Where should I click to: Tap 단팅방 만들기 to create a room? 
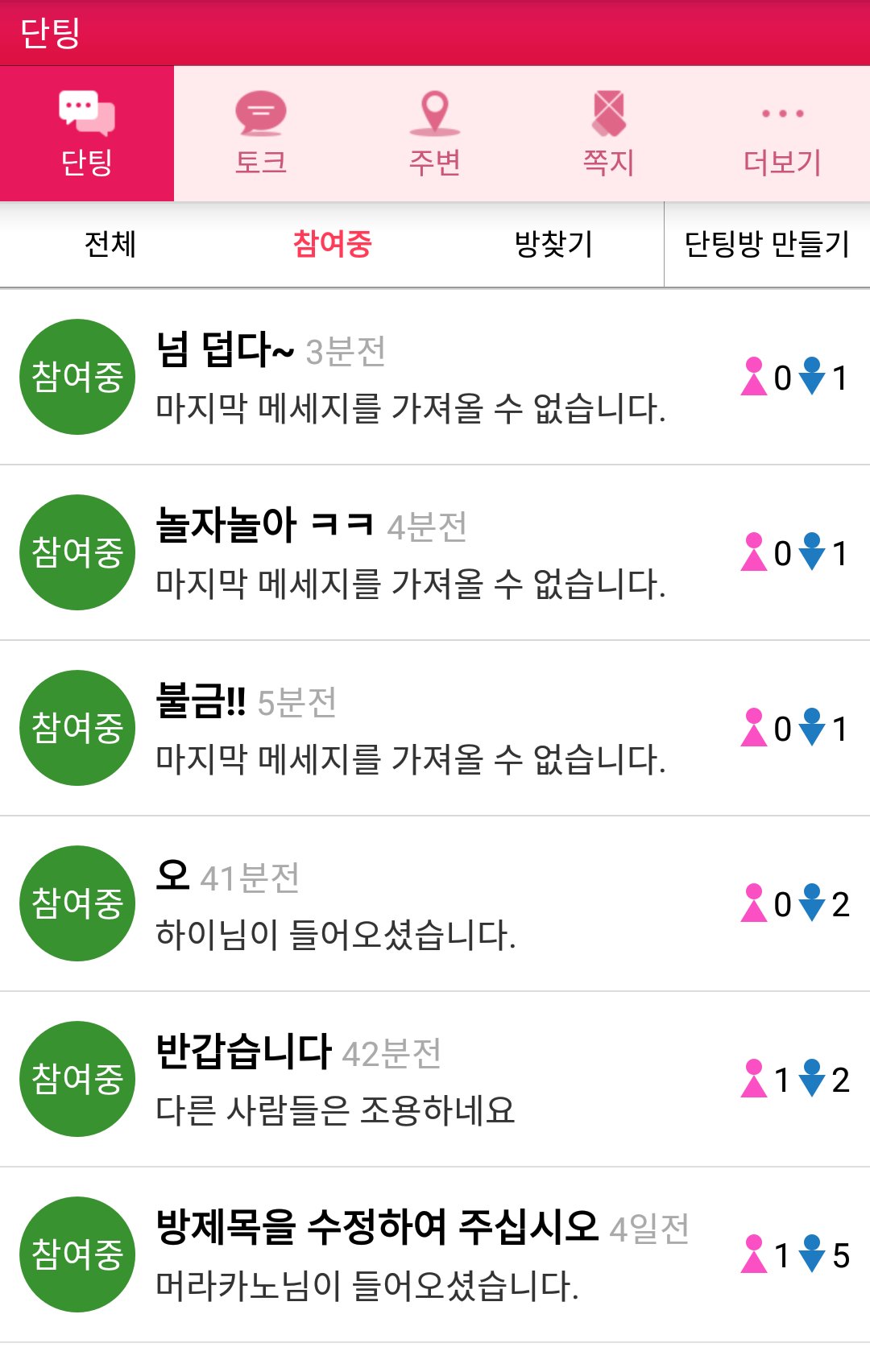(767, 244)
